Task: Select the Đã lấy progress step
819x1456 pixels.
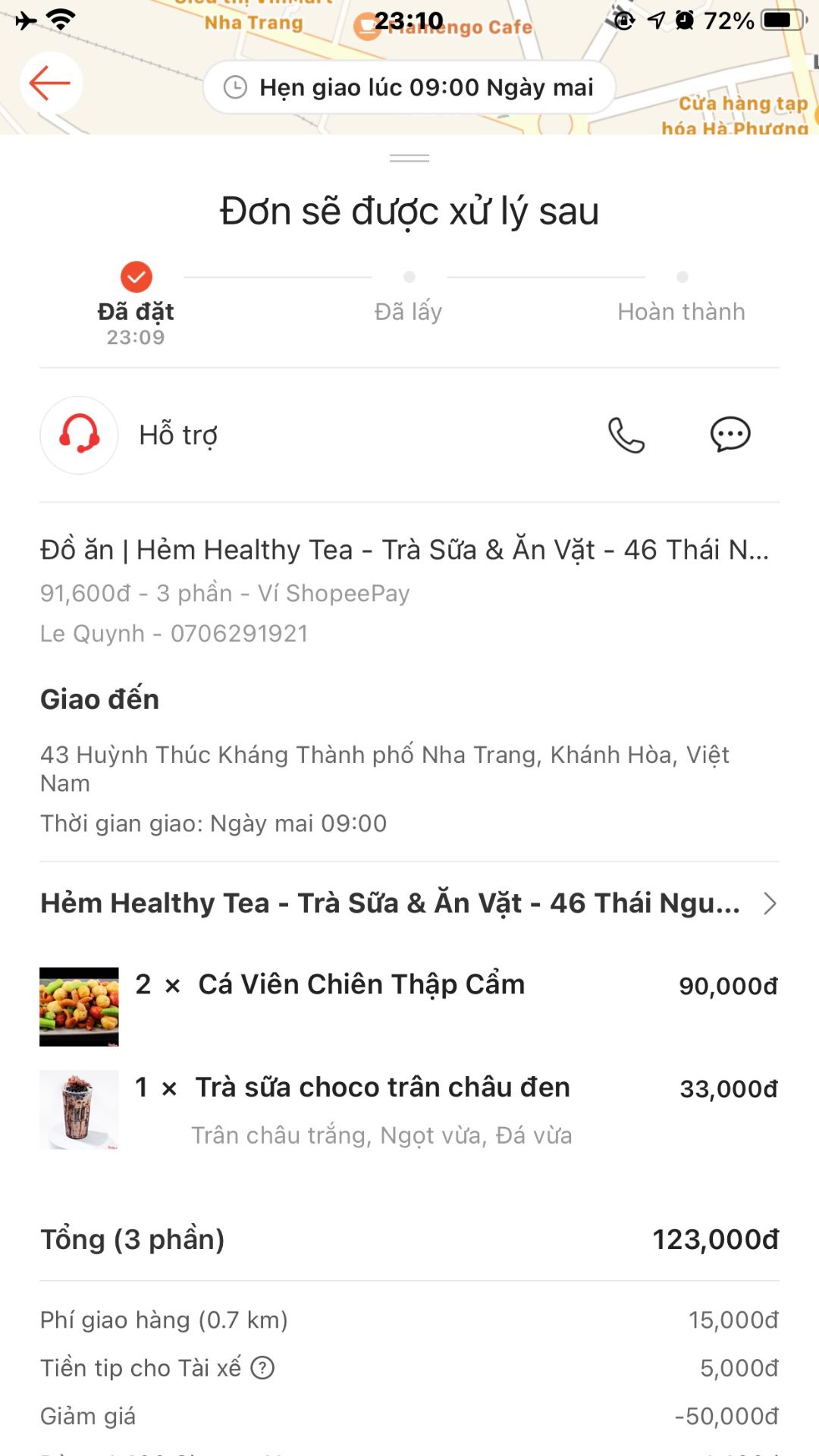Action: (x=408, y=293)
